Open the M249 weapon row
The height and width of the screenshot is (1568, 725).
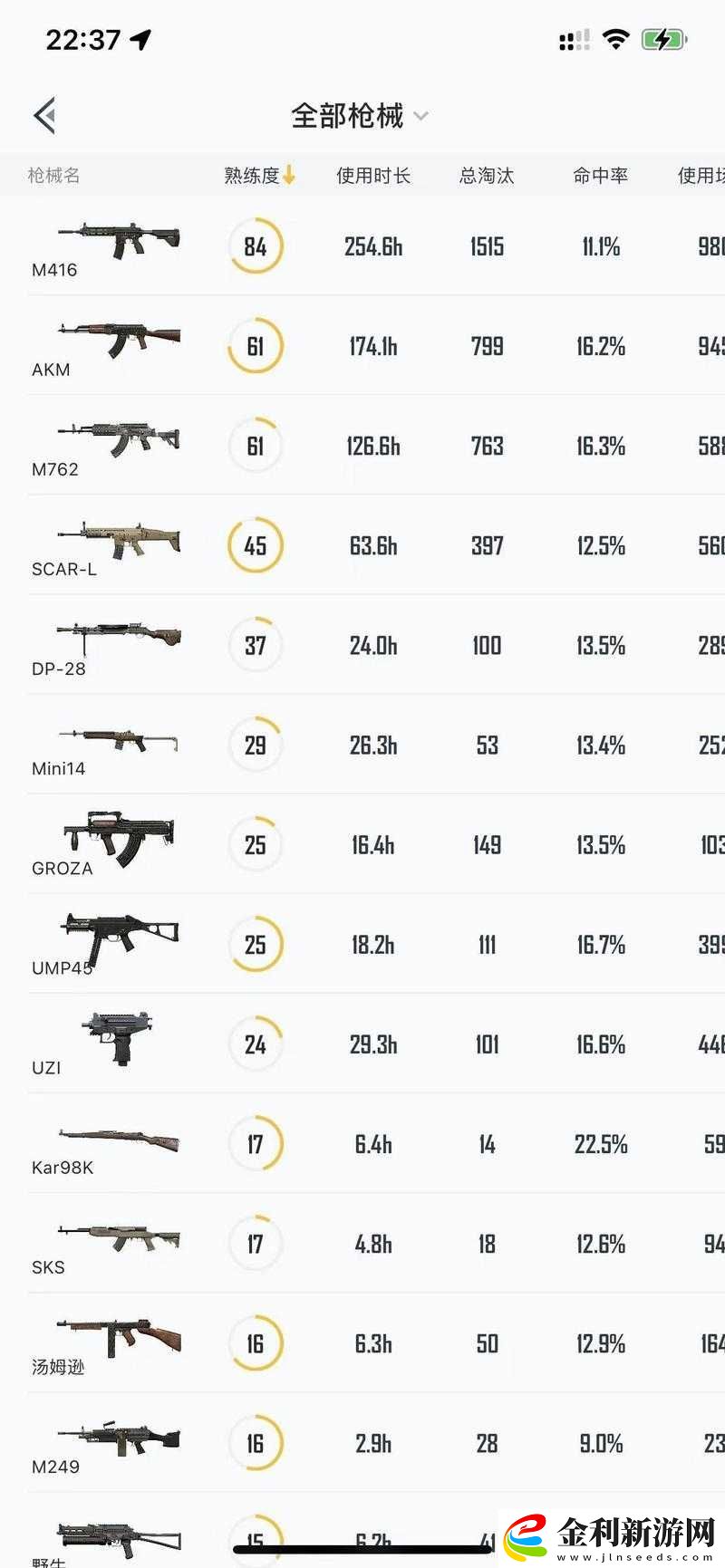(118, 1442)
